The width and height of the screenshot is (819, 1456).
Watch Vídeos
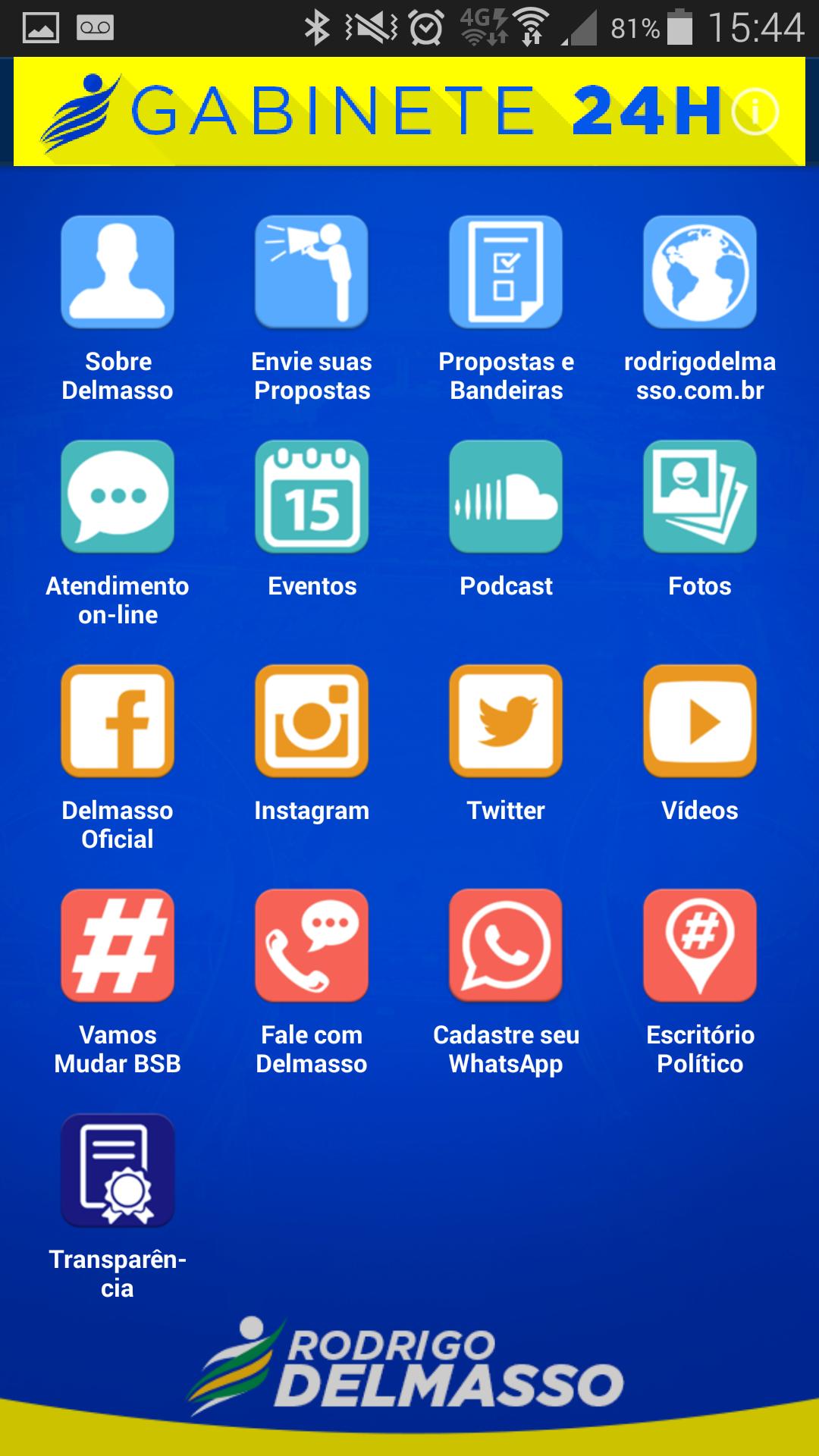click(700, 721)
